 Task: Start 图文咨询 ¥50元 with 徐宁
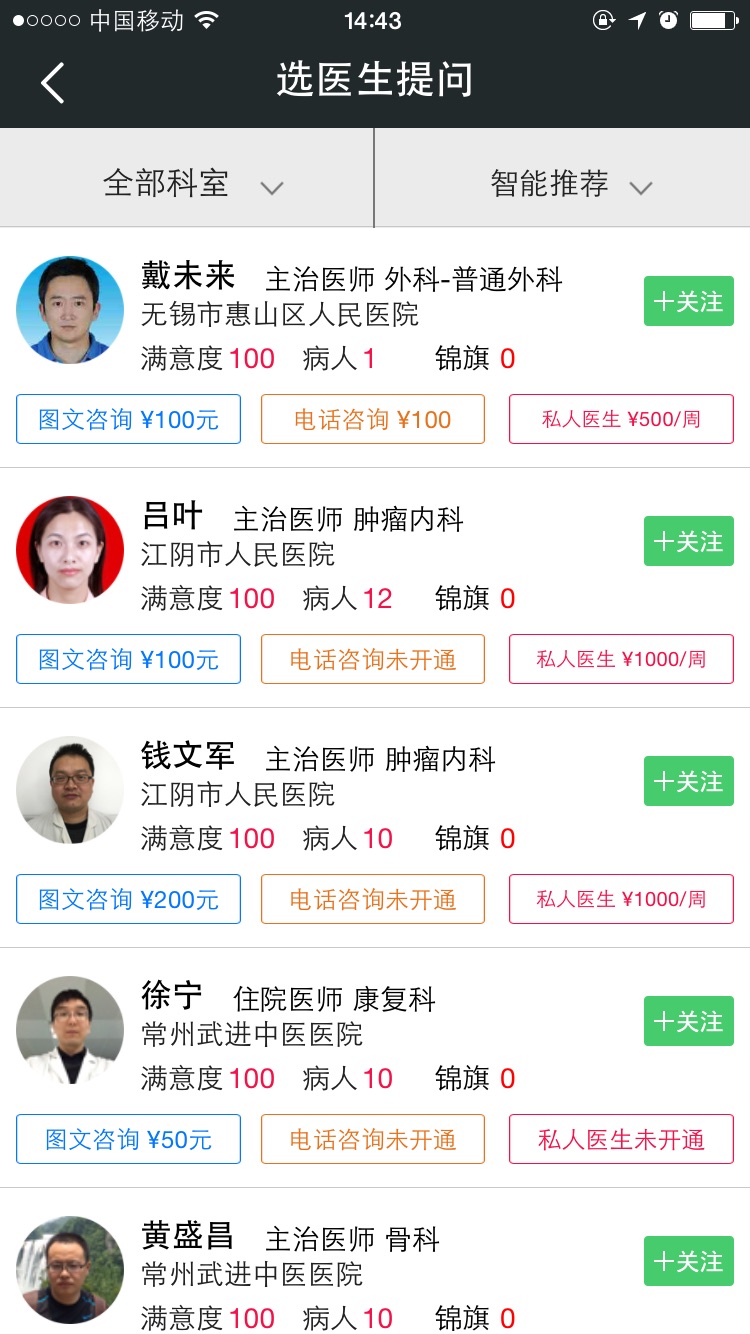128,1139
